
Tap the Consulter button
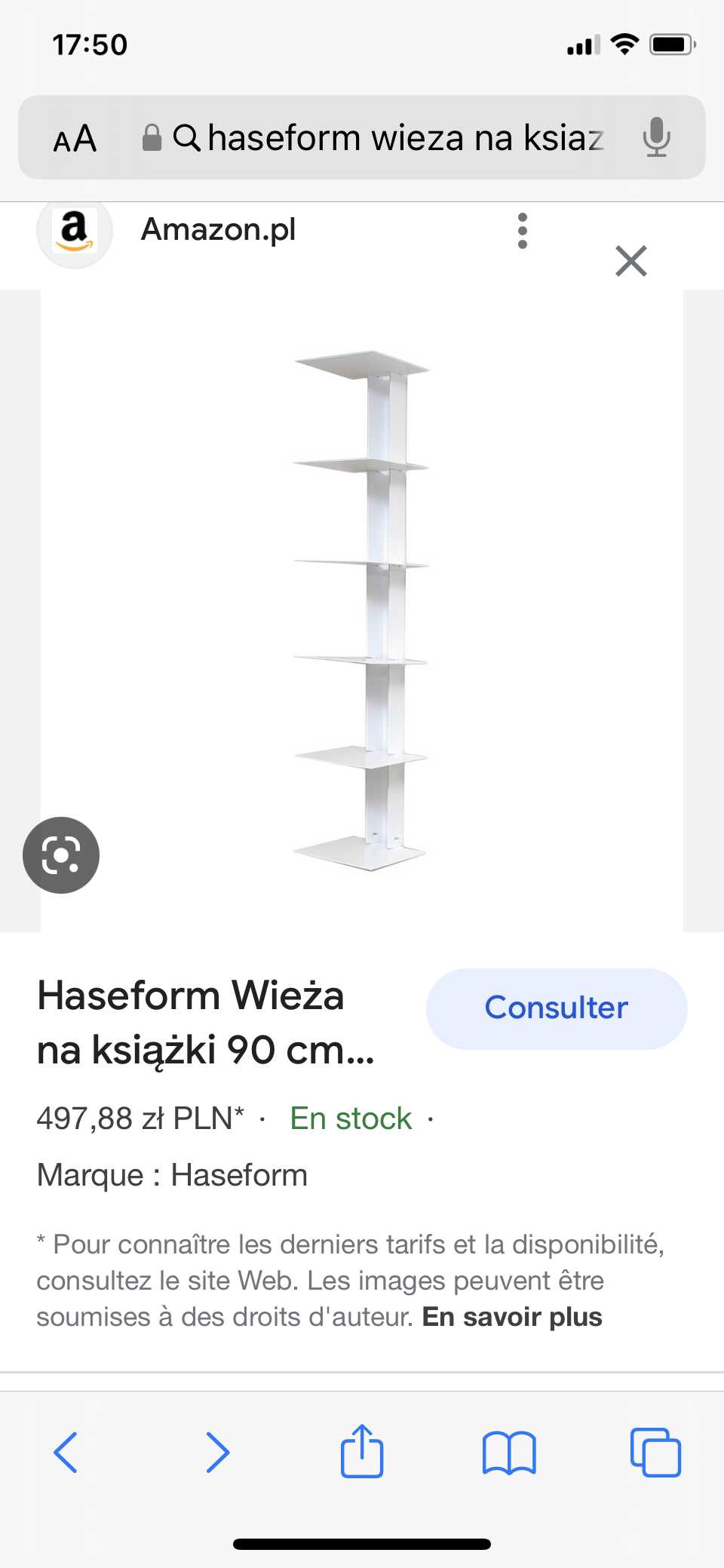pyautogui.click(x=557, y=1008)
